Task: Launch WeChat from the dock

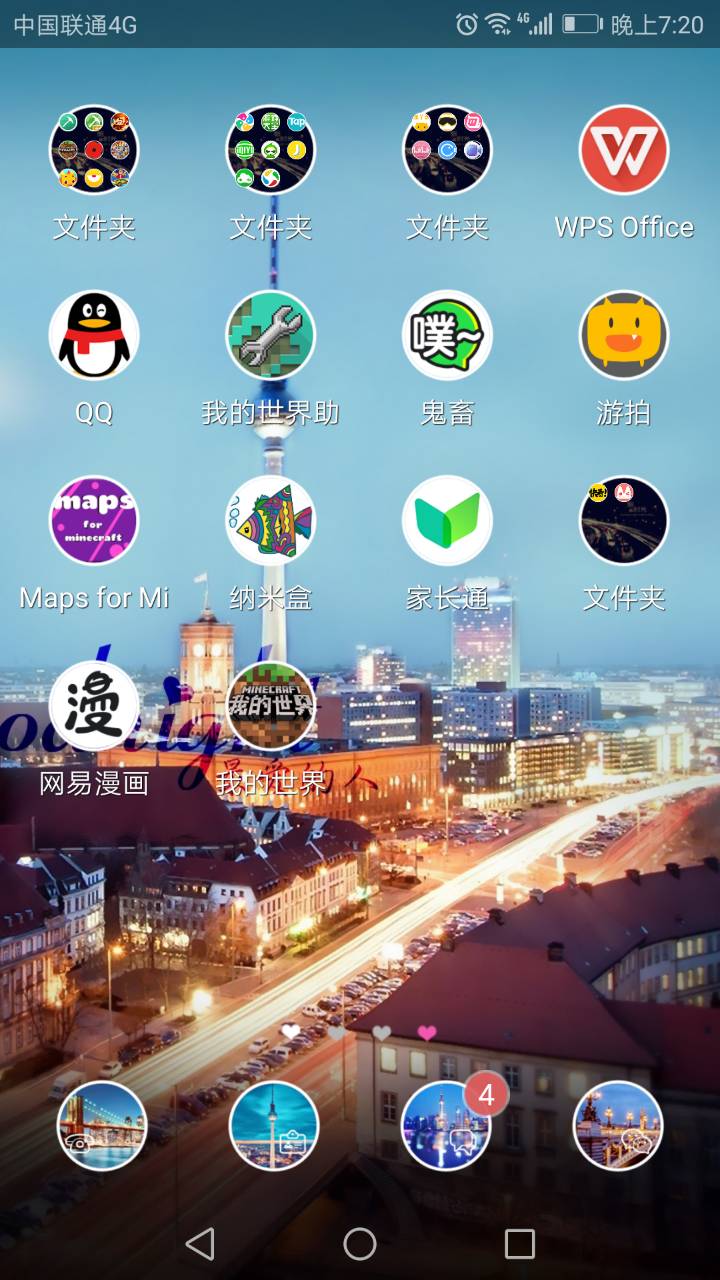Action: pyautogui.click(x=618, y=1125)
